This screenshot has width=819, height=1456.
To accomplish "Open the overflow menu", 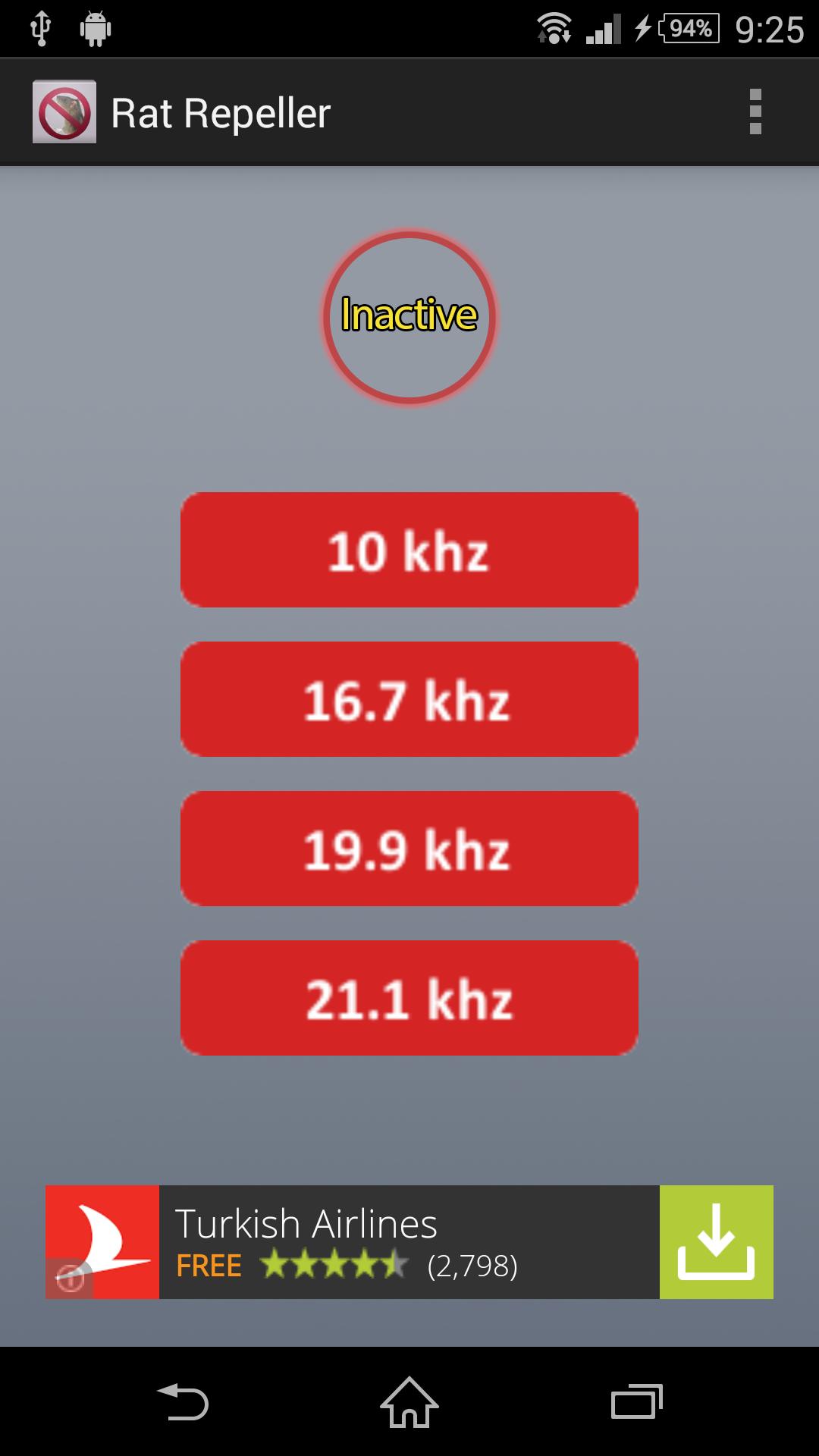I will point(755,112).
